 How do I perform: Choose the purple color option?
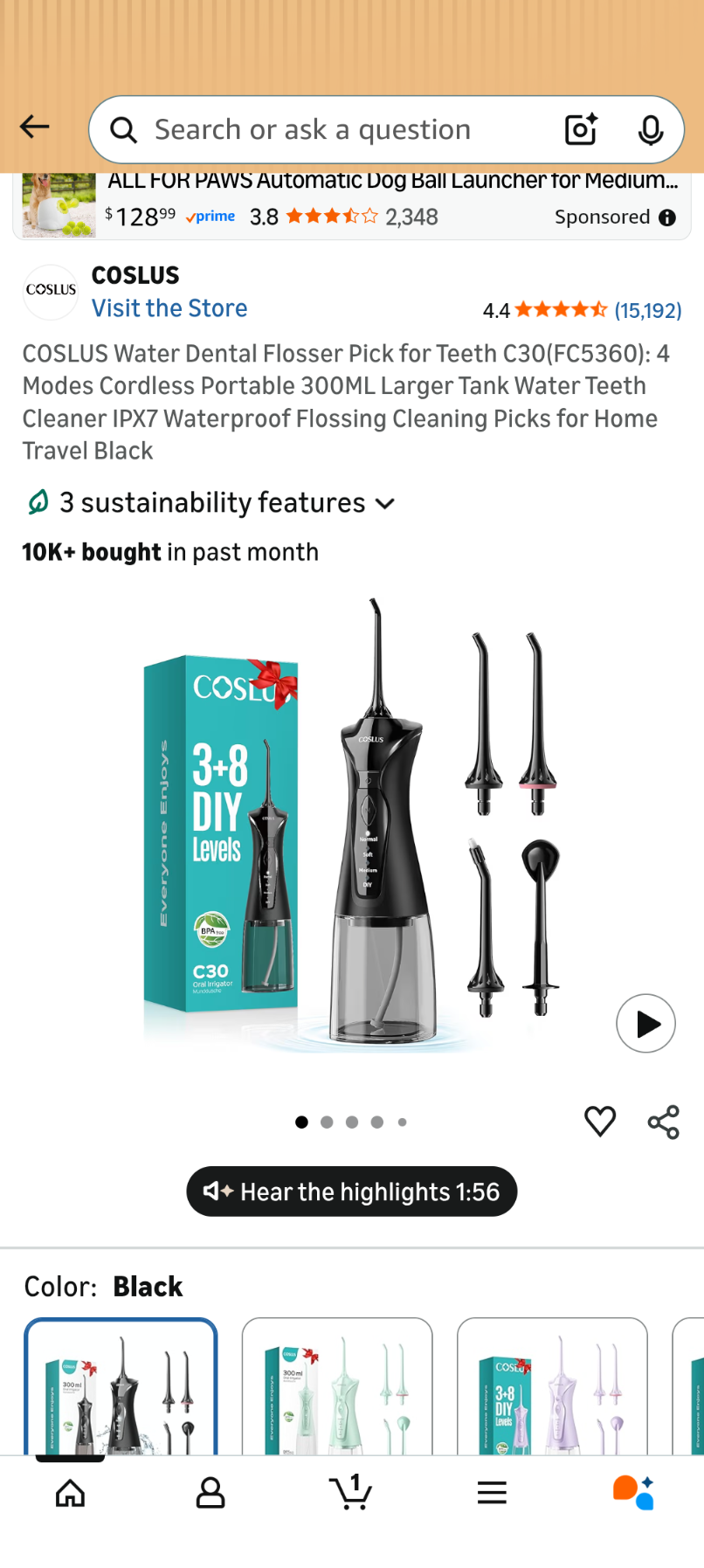tap(552, 1387)
